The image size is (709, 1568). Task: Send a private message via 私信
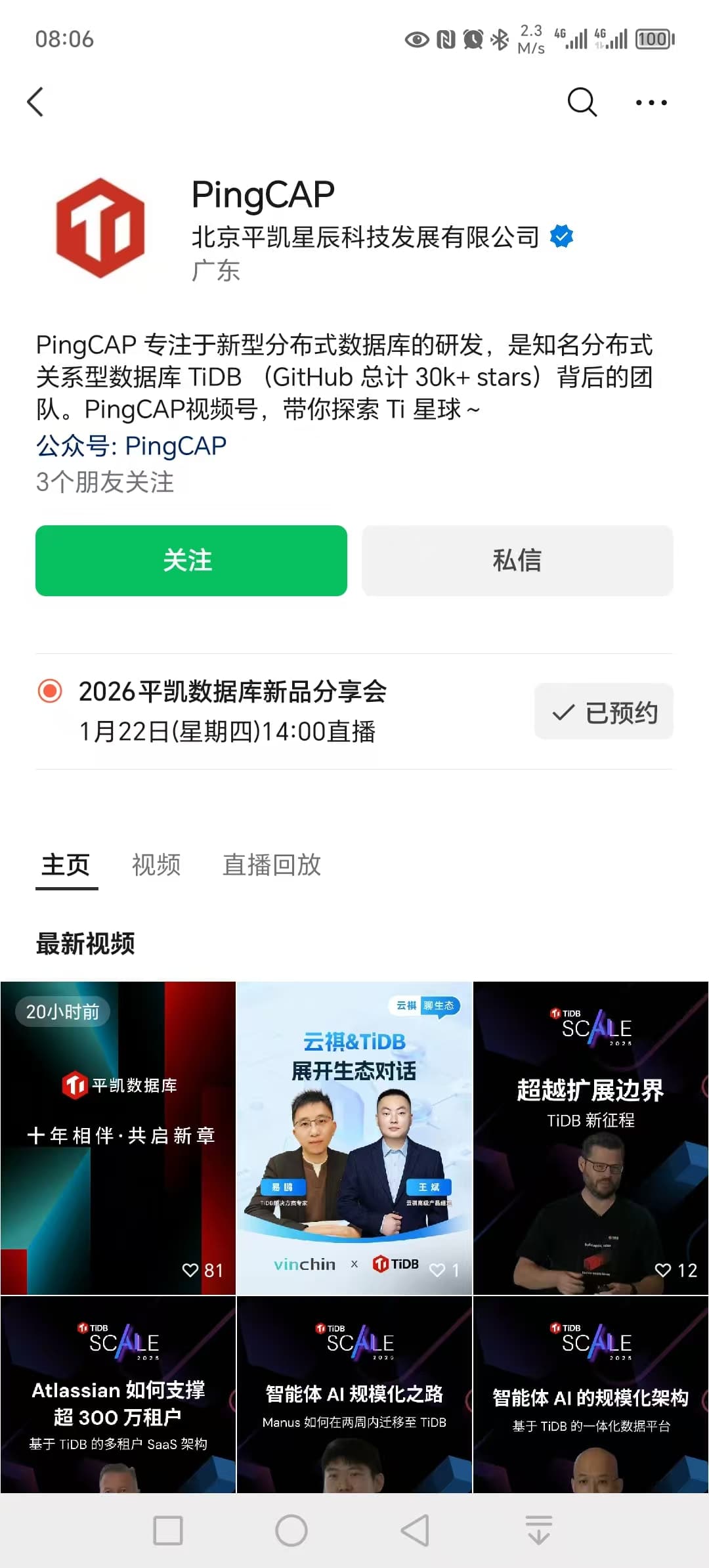(x=517, y=560)
